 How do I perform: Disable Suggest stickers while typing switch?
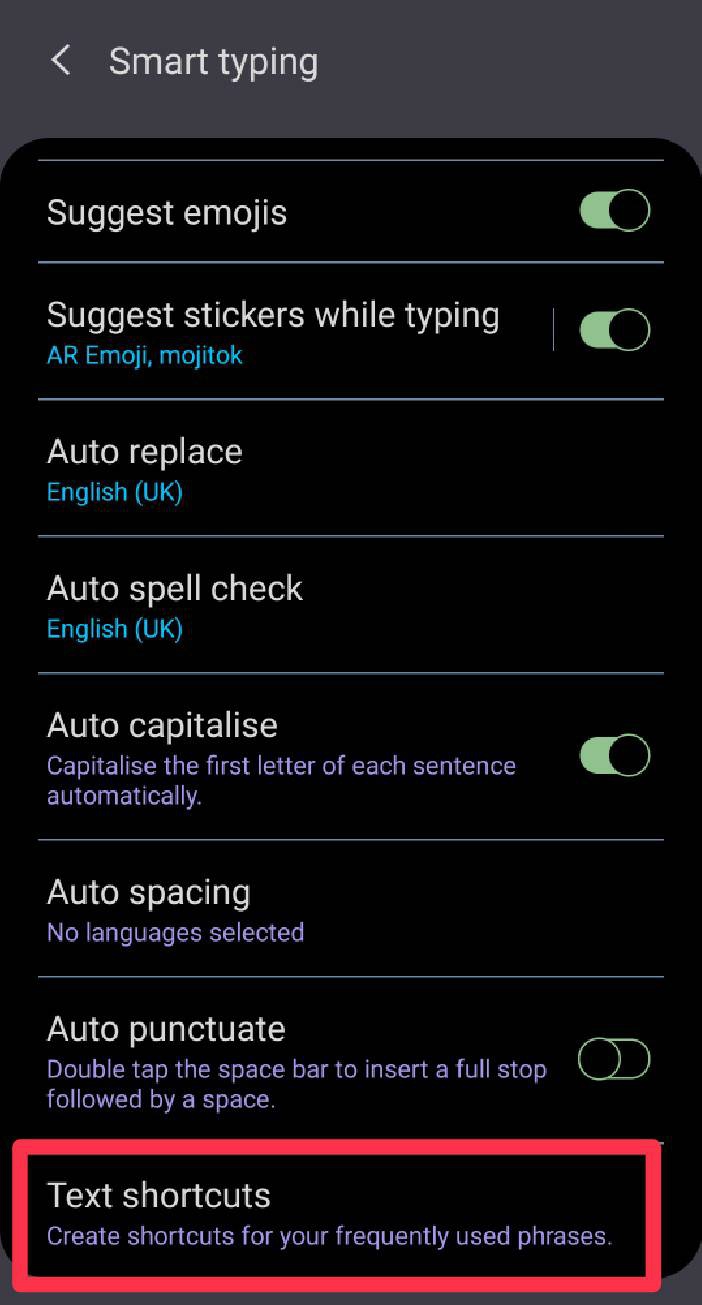(x=614, y=330)
